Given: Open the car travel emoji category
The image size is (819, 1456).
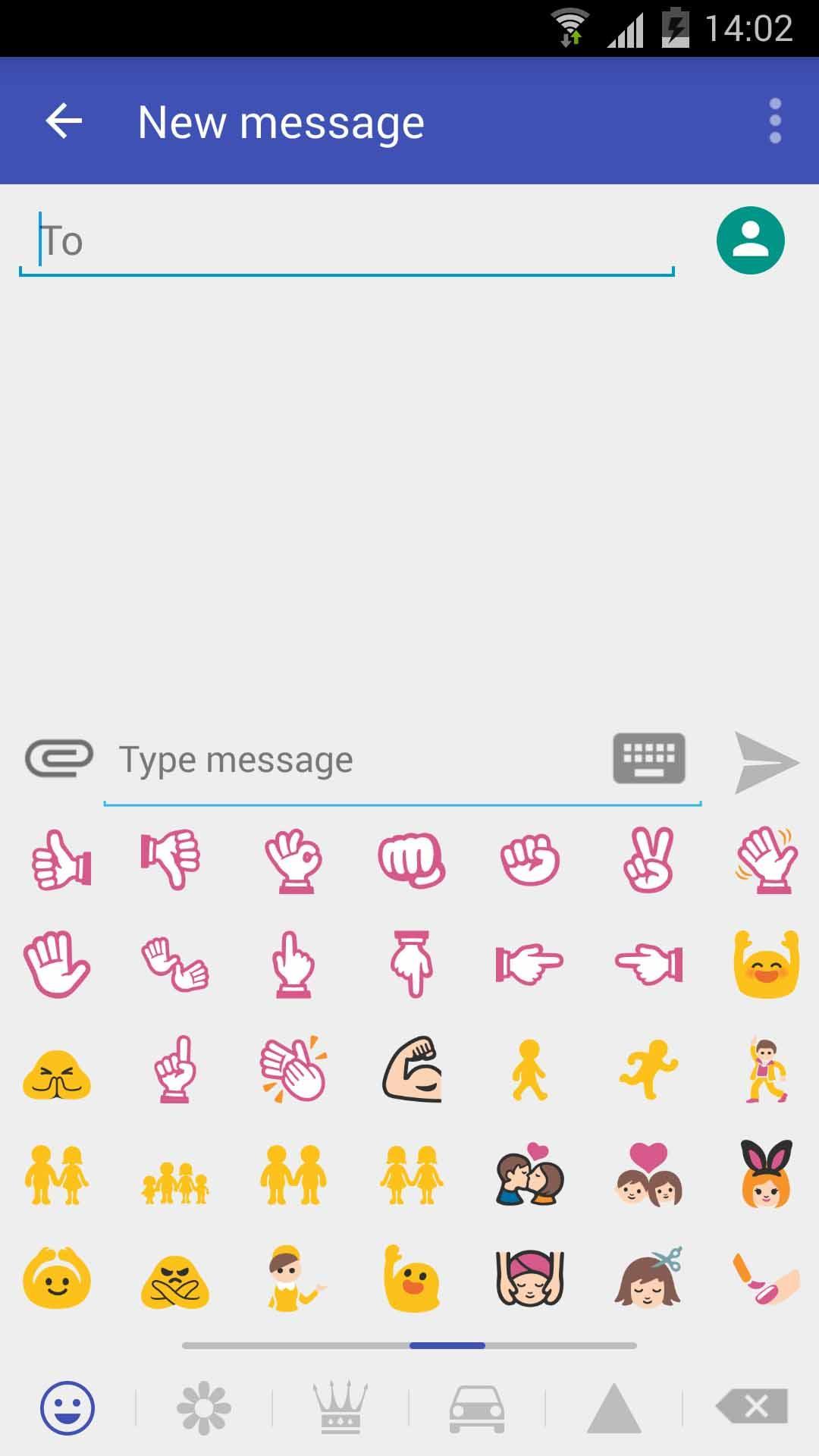Looking at the screenshot, I should click(477, 1408).
